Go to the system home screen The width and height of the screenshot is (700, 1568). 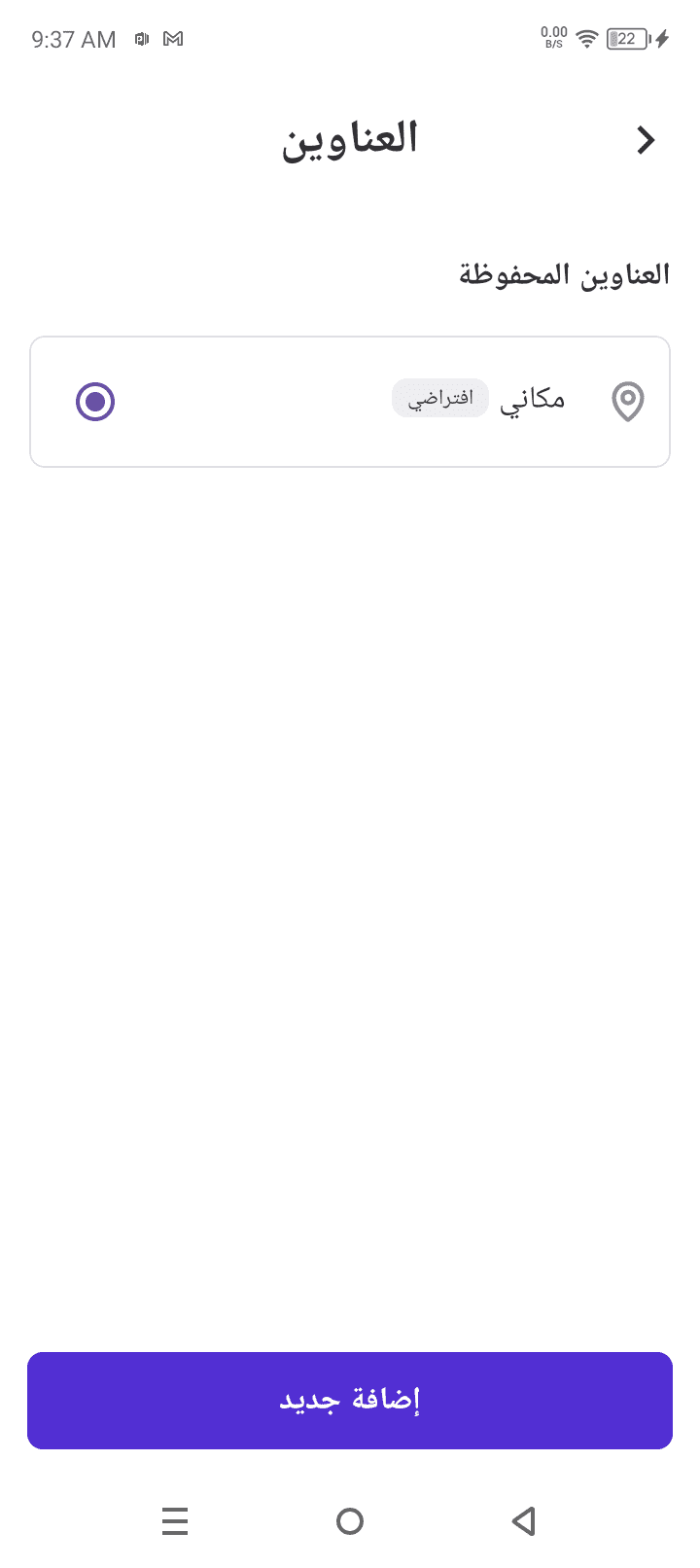[x=350, y=1520]
